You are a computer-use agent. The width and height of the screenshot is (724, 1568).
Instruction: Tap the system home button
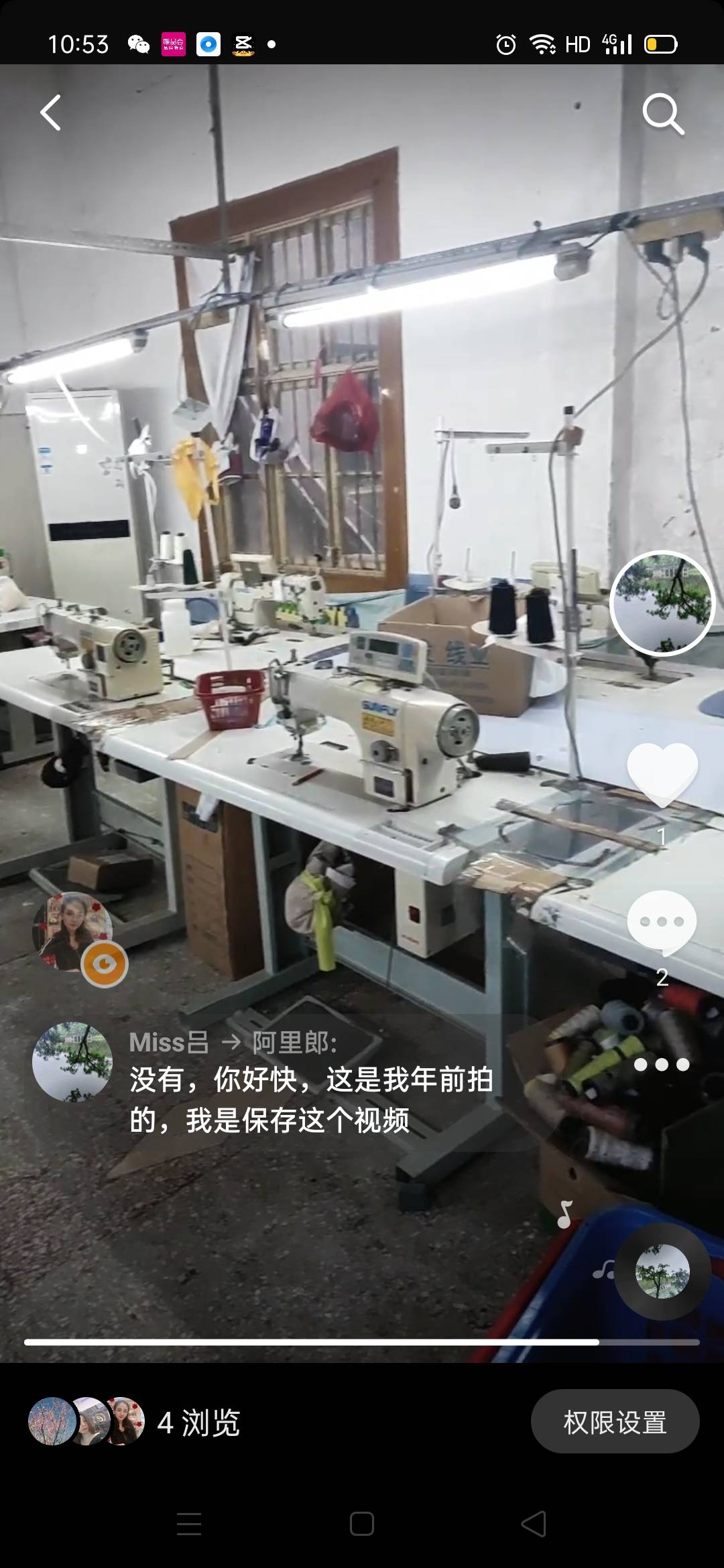(362, 1524)
